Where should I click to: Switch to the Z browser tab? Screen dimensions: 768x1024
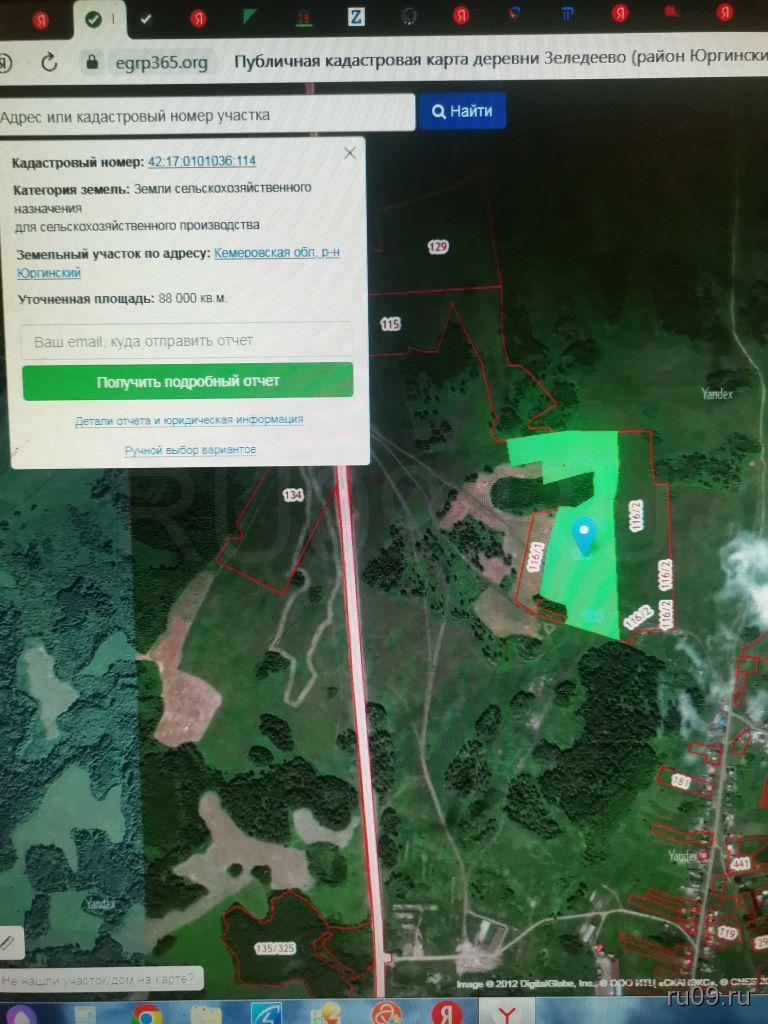[x=356, y=16]
